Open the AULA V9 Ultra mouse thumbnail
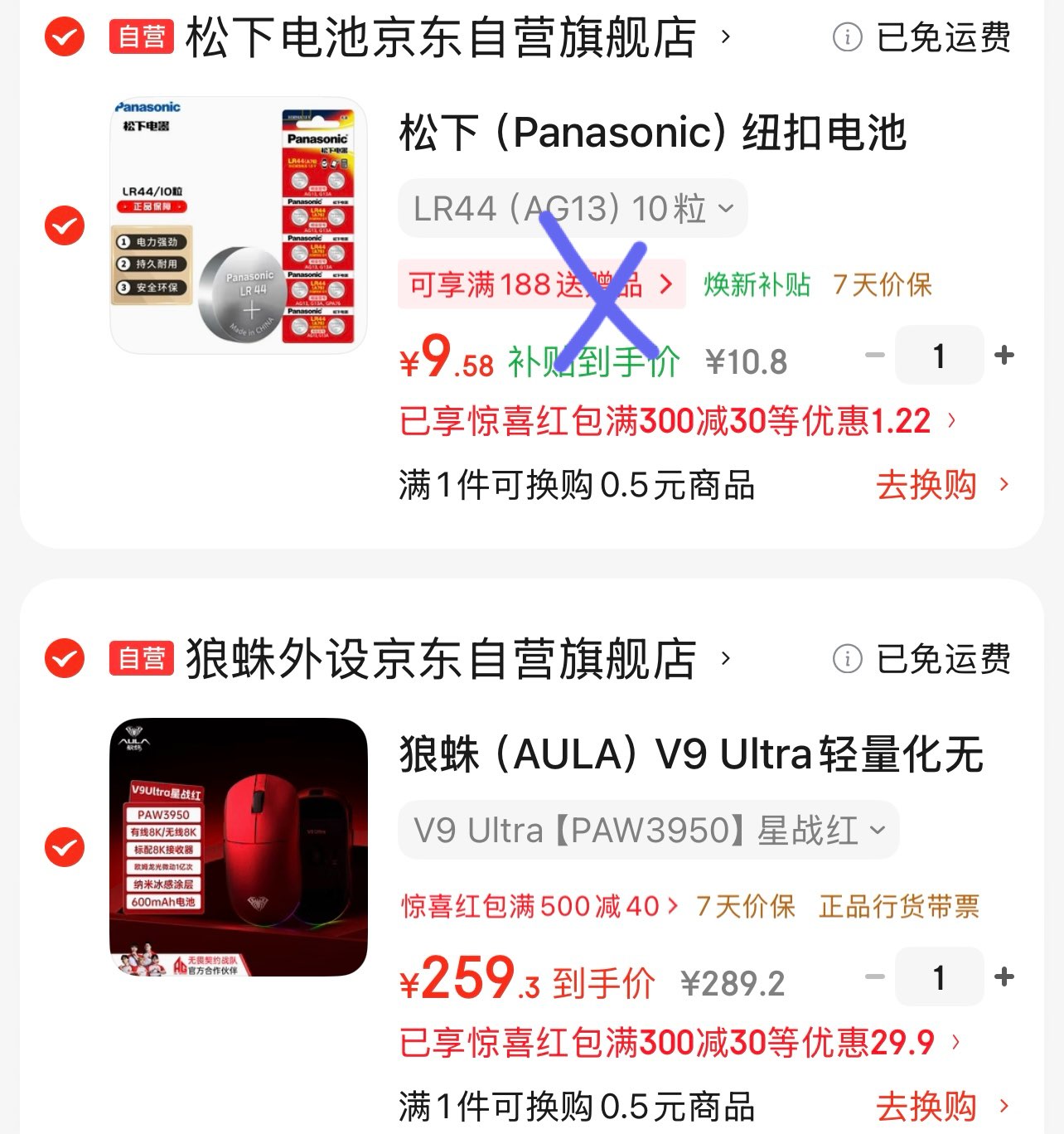 click(239, 847)
